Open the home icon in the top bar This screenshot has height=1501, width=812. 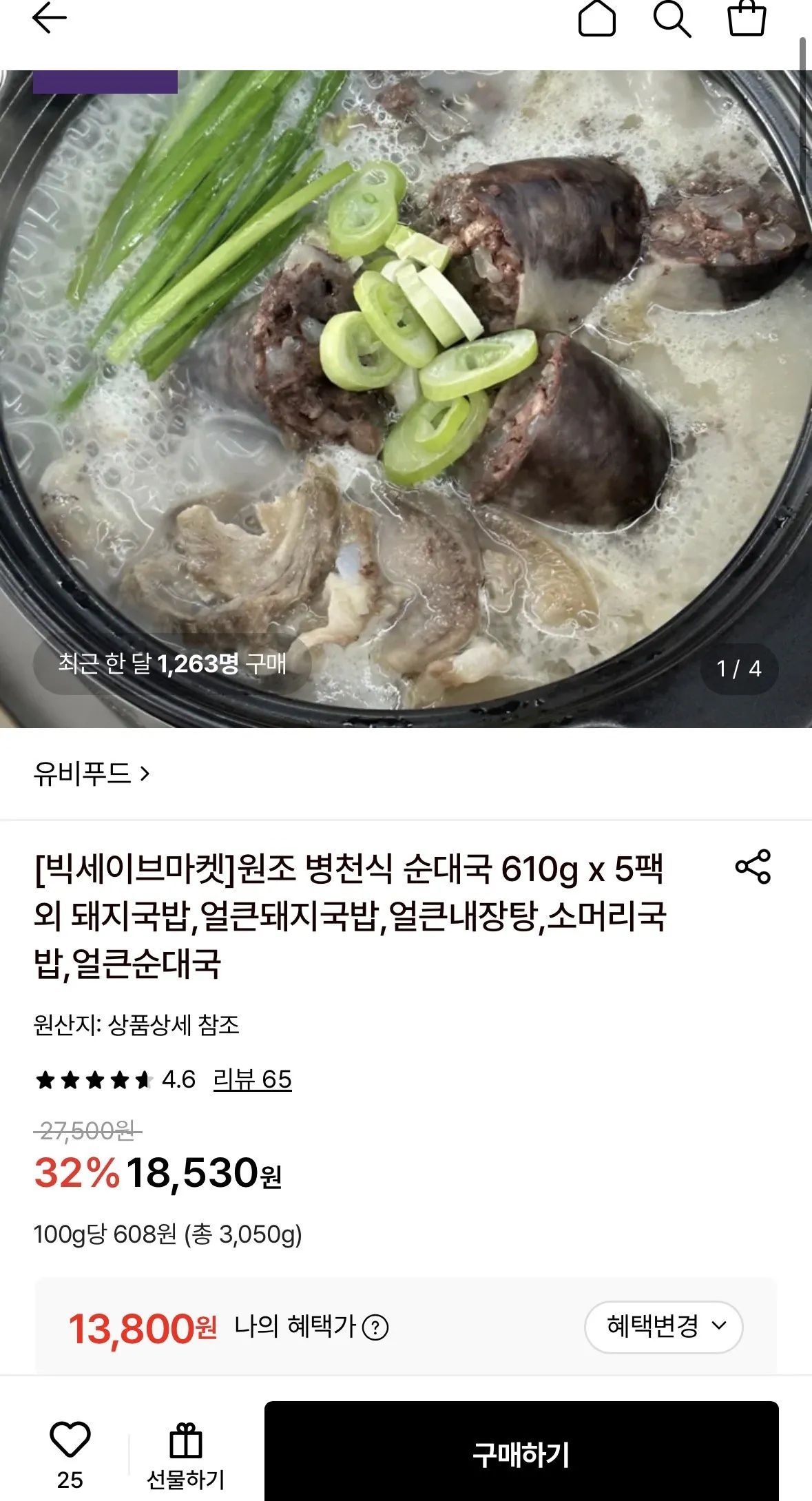pyautogui.click(x=596, y=18)
